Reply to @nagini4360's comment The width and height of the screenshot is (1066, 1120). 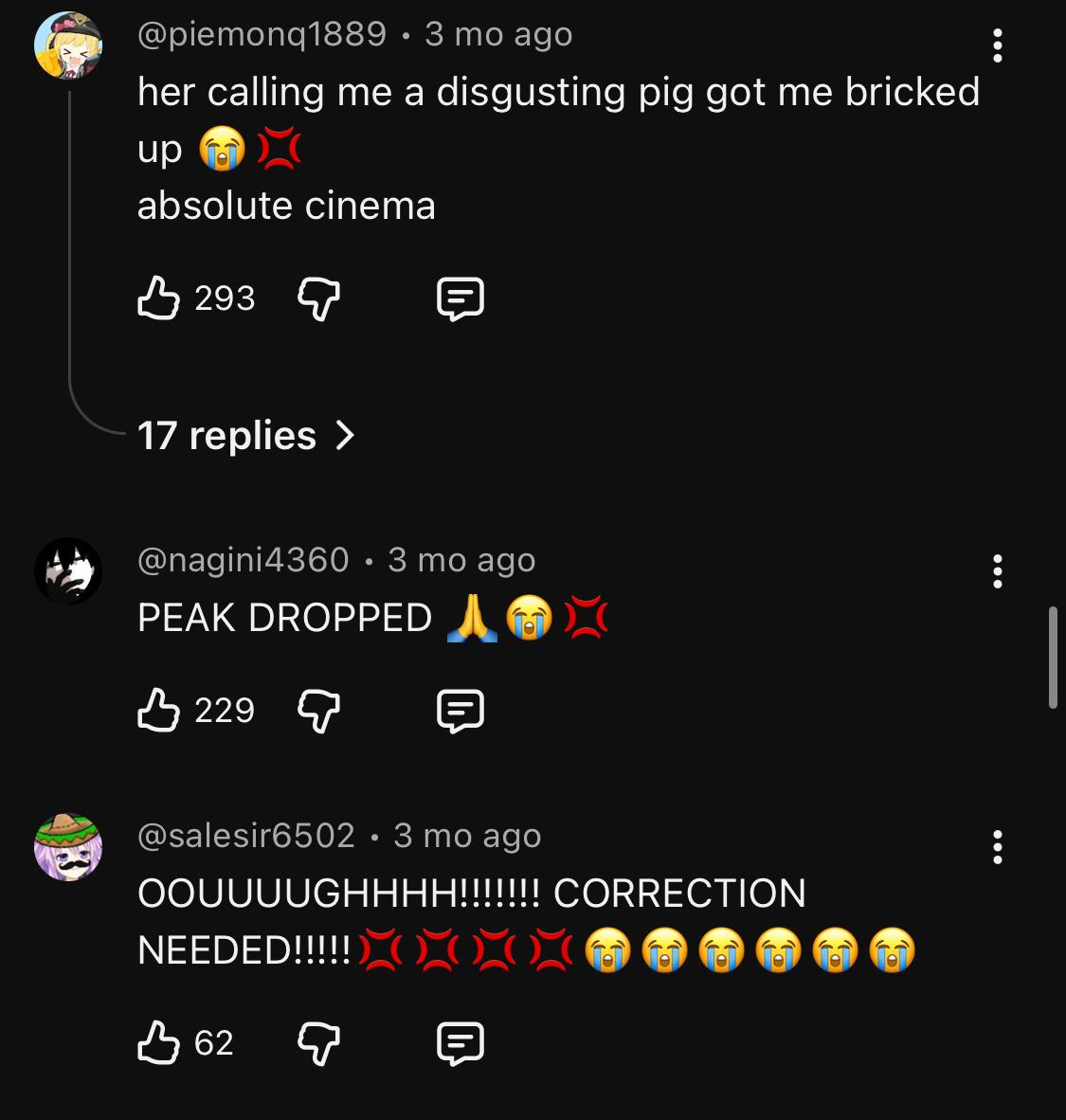coord(461,710)
